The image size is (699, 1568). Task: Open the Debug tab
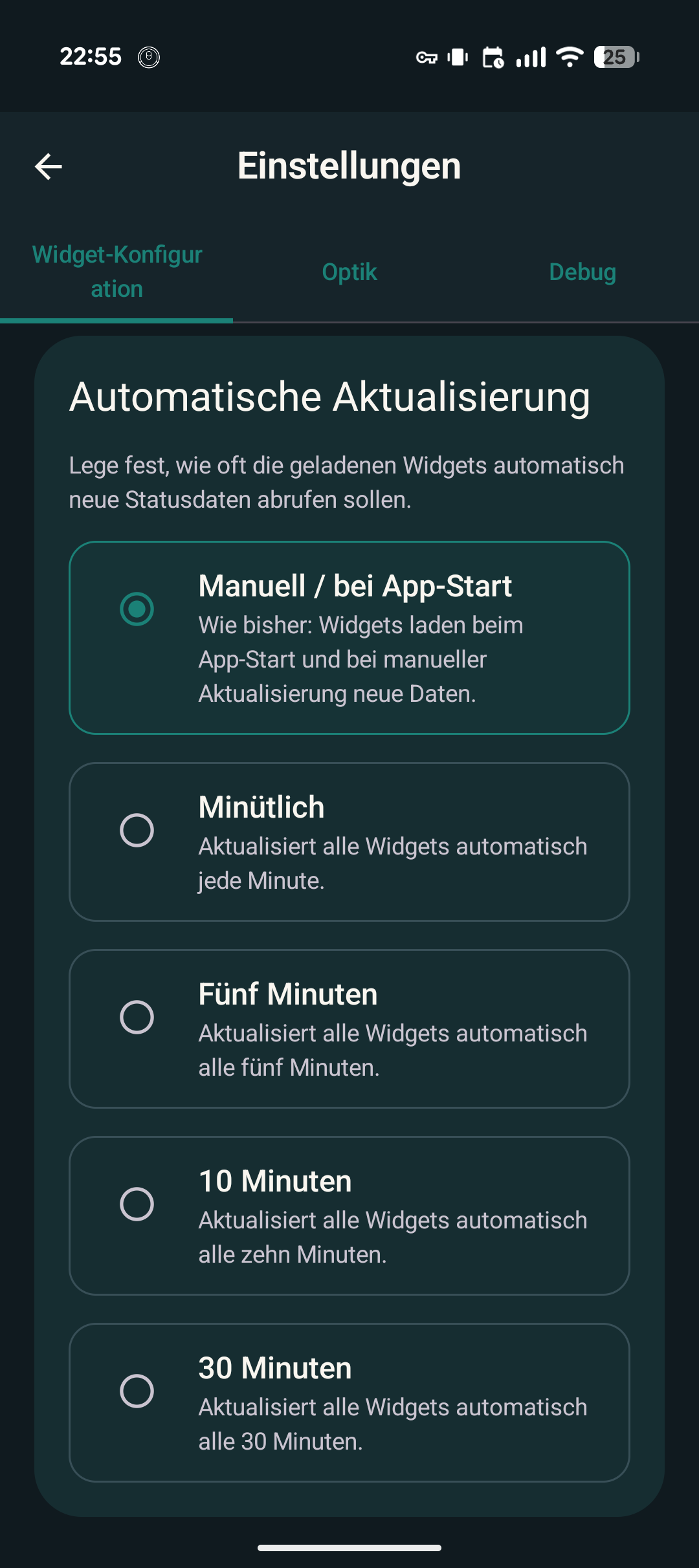[582, 272]
